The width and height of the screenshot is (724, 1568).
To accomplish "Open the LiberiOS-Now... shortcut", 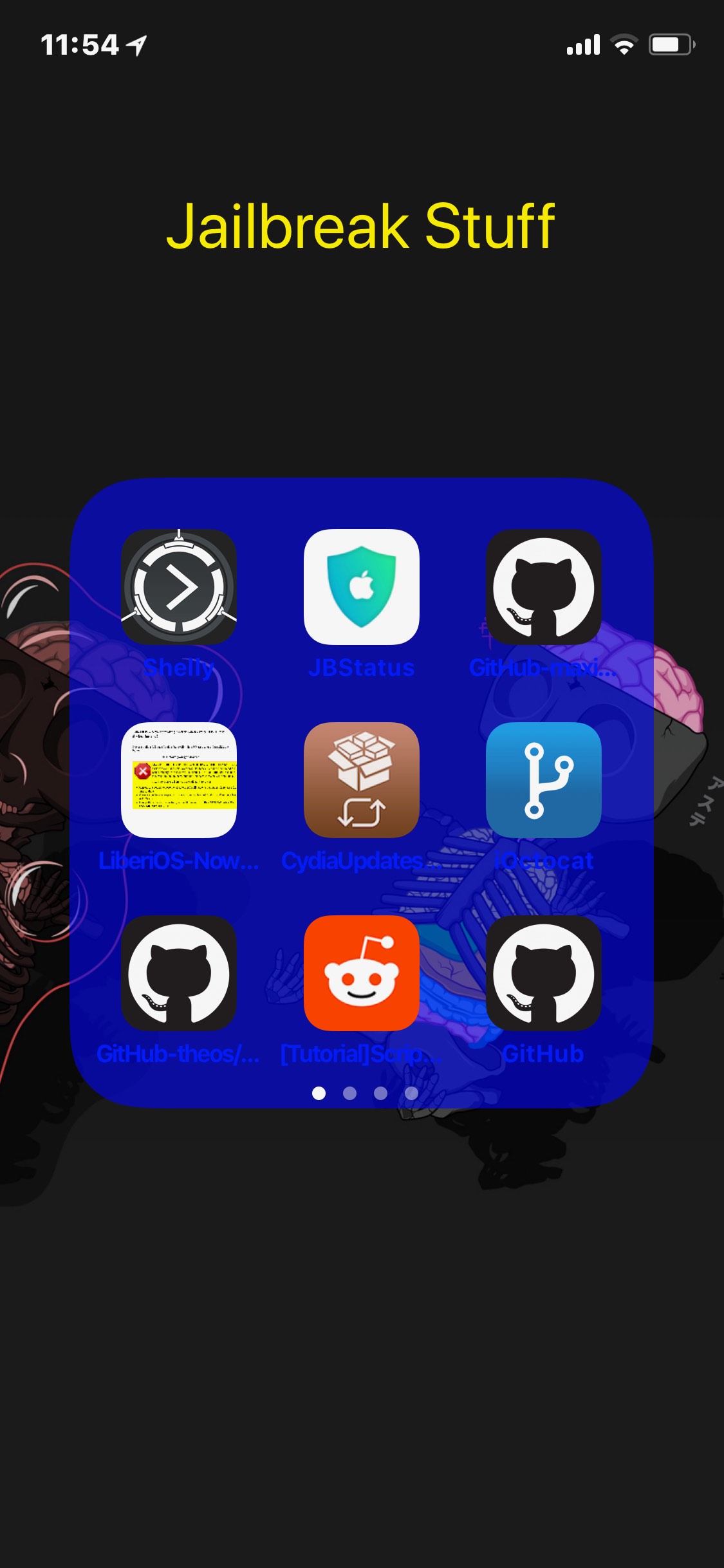I will point(179,780).
